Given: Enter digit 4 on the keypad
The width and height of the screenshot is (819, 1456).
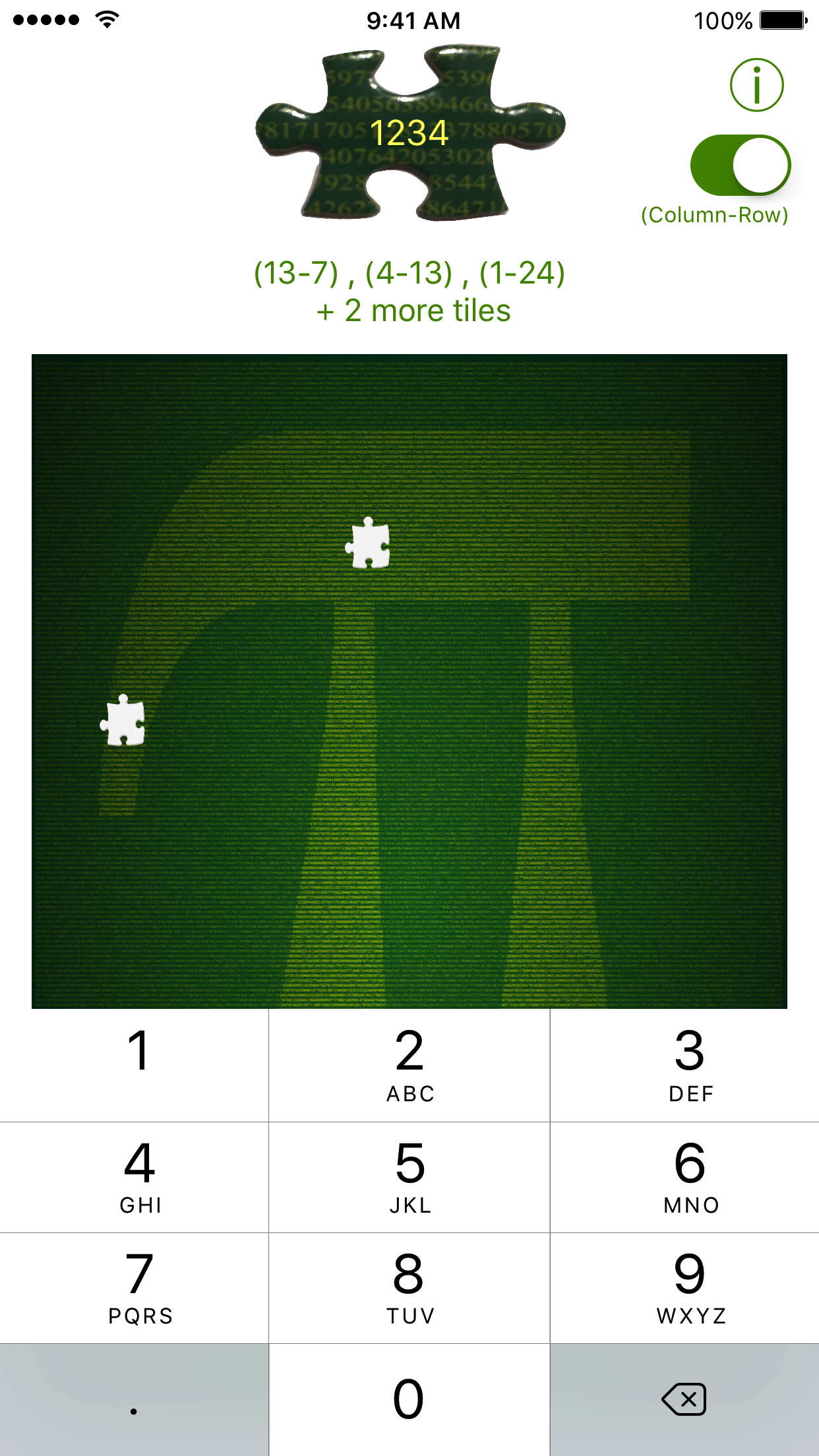Looking at the screenshot, I should coord(135,1177).
